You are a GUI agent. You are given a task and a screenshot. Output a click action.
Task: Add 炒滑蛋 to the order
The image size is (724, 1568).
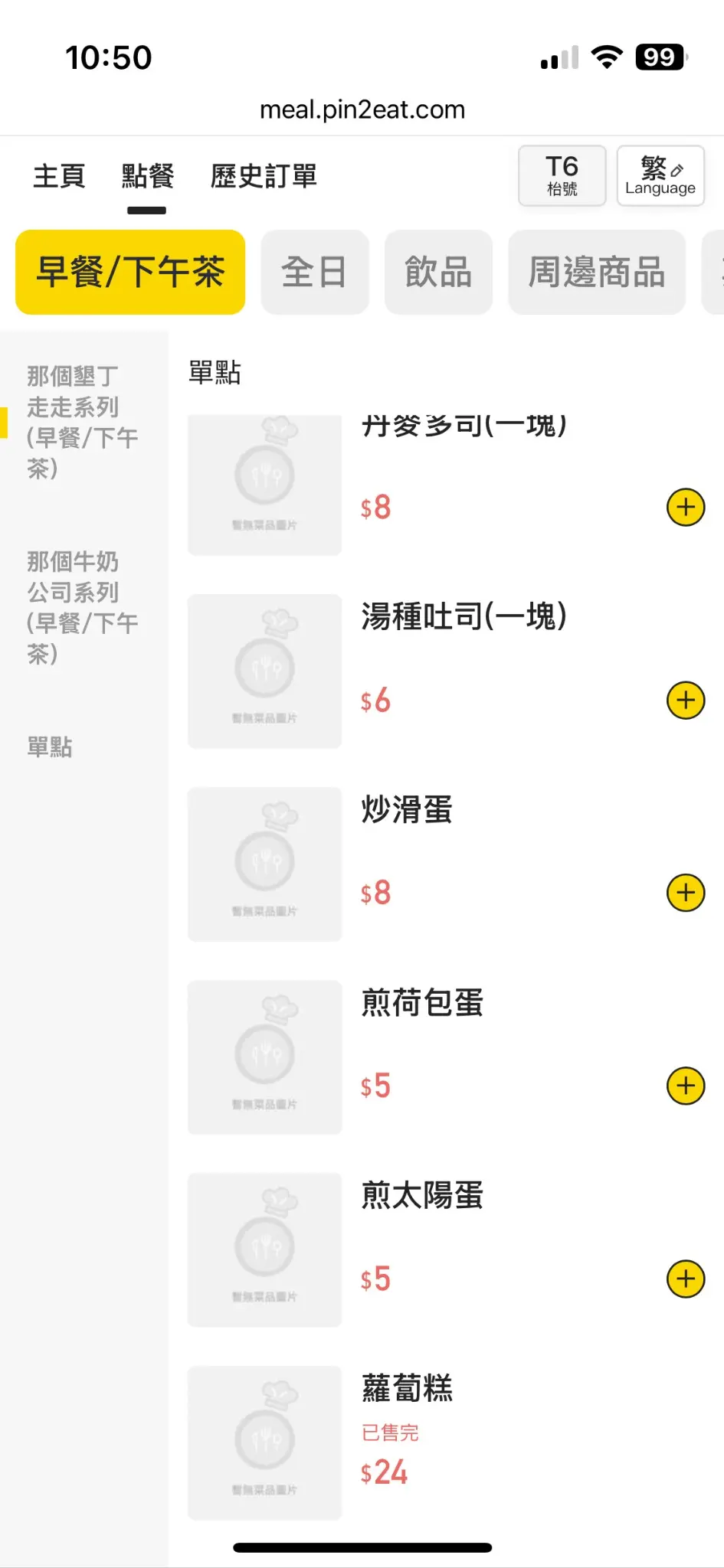pyautogui.click(x=686, y=893)
